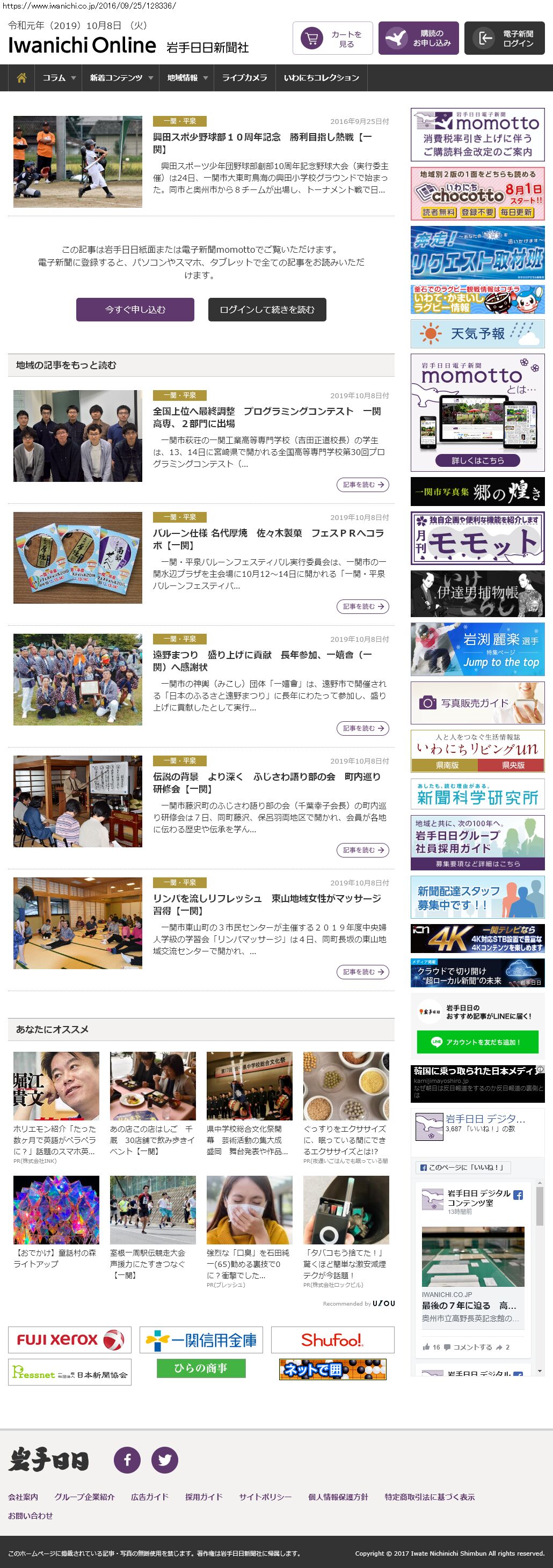
Task: Tap 今すぐ申し込む button
Action: point(135,309)
